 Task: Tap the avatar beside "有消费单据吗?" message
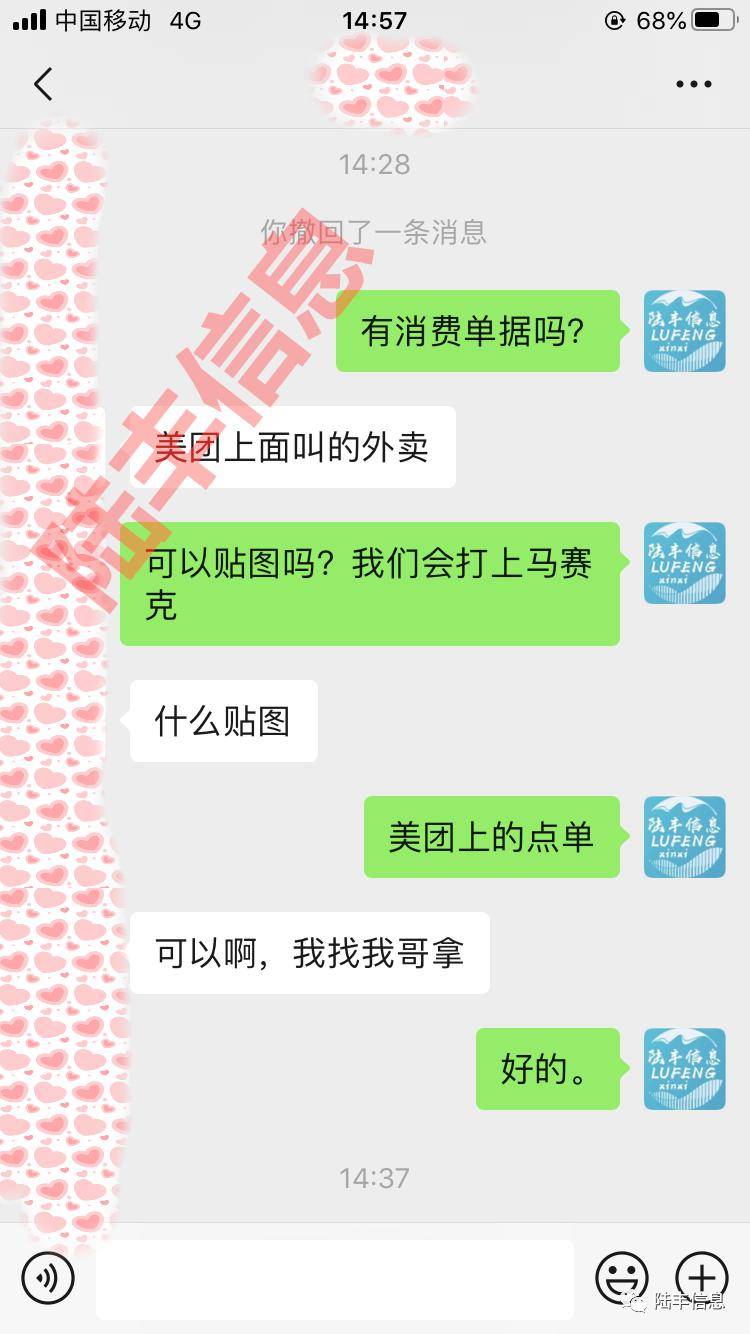click(x=684, y=331)
